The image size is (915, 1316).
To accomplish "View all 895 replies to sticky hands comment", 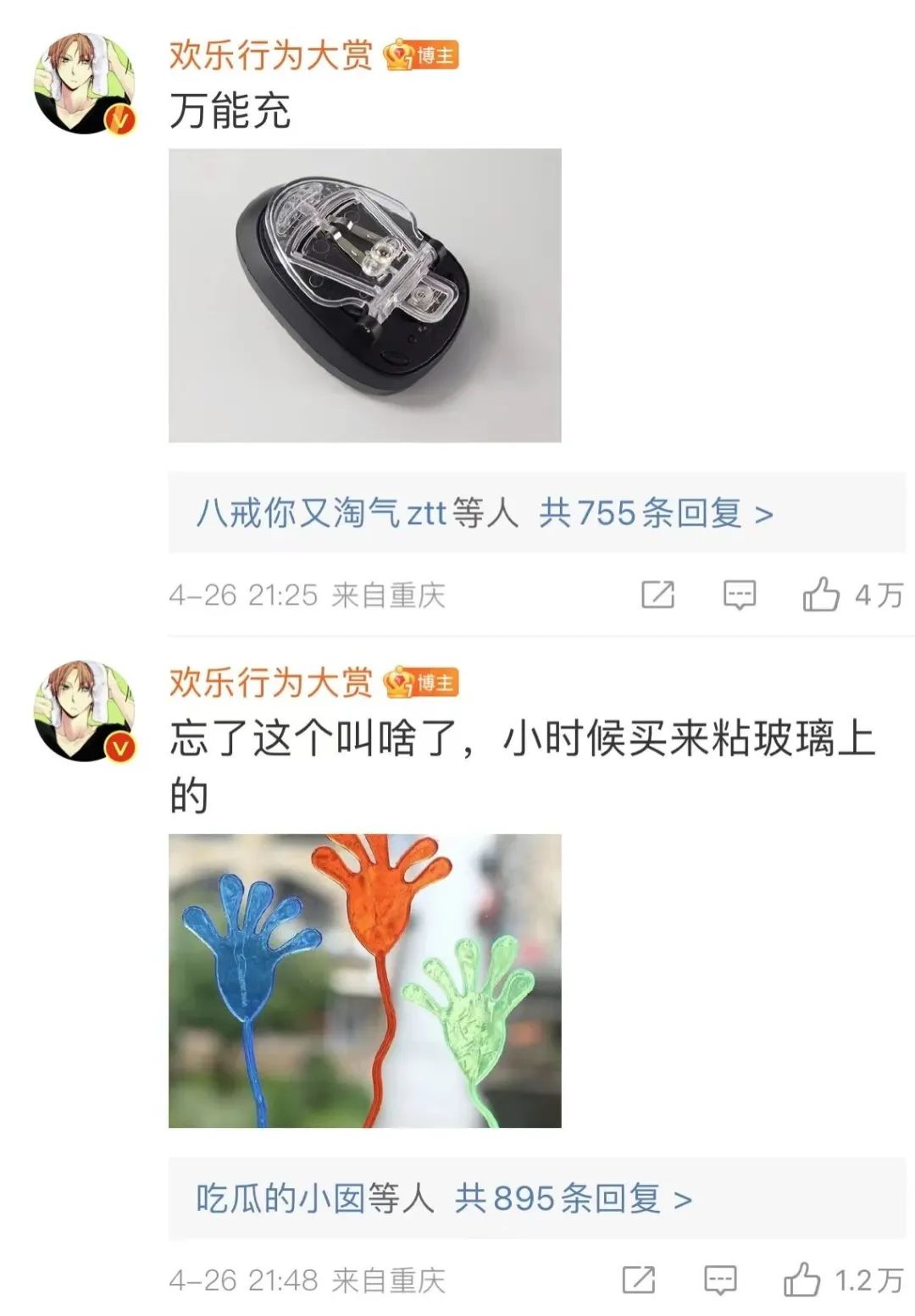I will tap(573, 1198).
